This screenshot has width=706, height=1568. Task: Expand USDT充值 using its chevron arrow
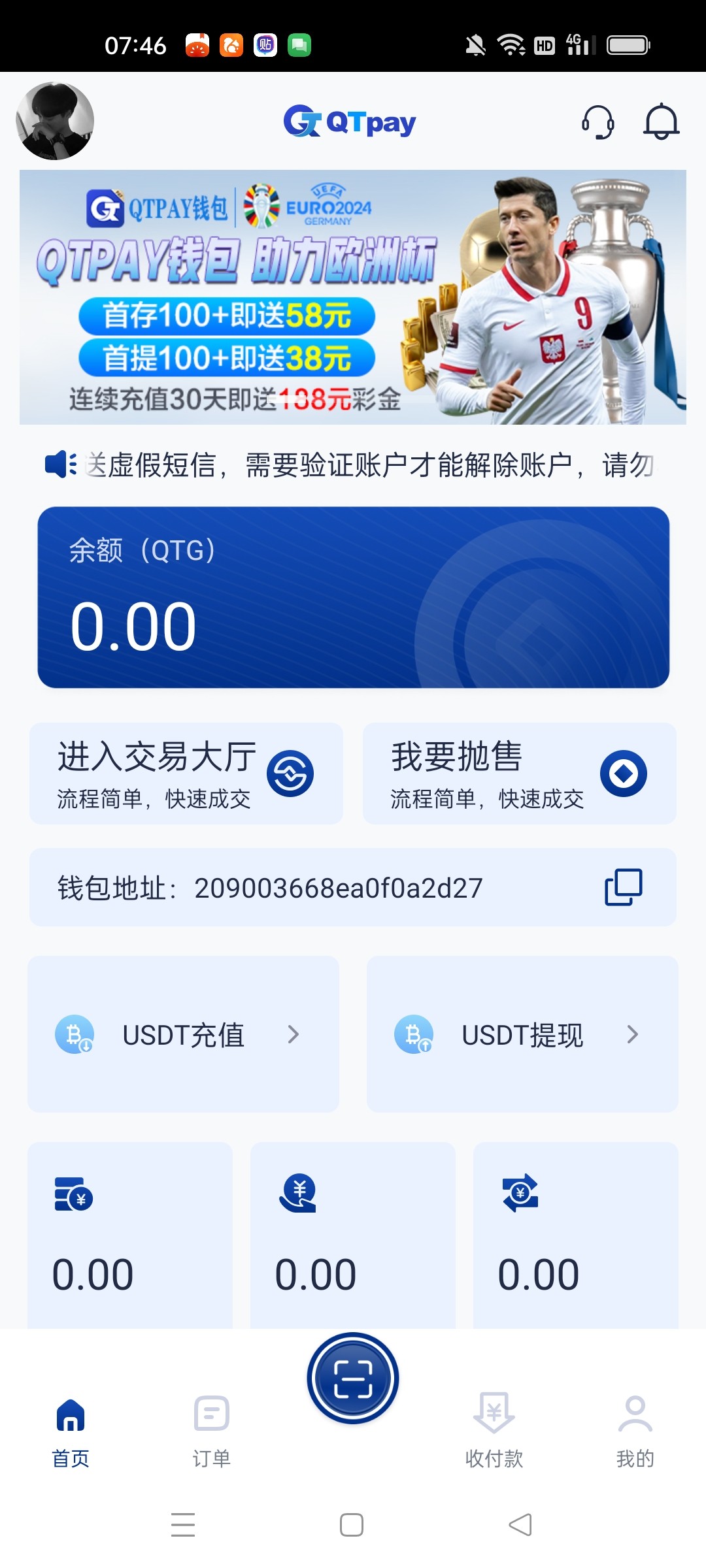click(294, 1034)
